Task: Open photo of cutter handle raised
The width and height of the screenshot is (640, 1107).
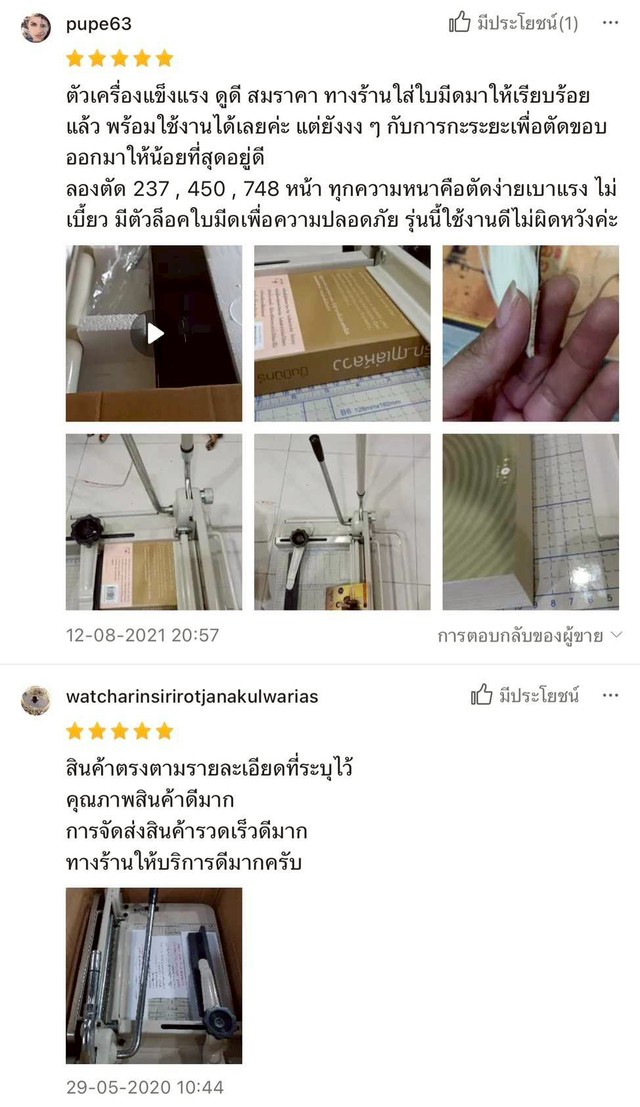Action: (x=342, y=521)
